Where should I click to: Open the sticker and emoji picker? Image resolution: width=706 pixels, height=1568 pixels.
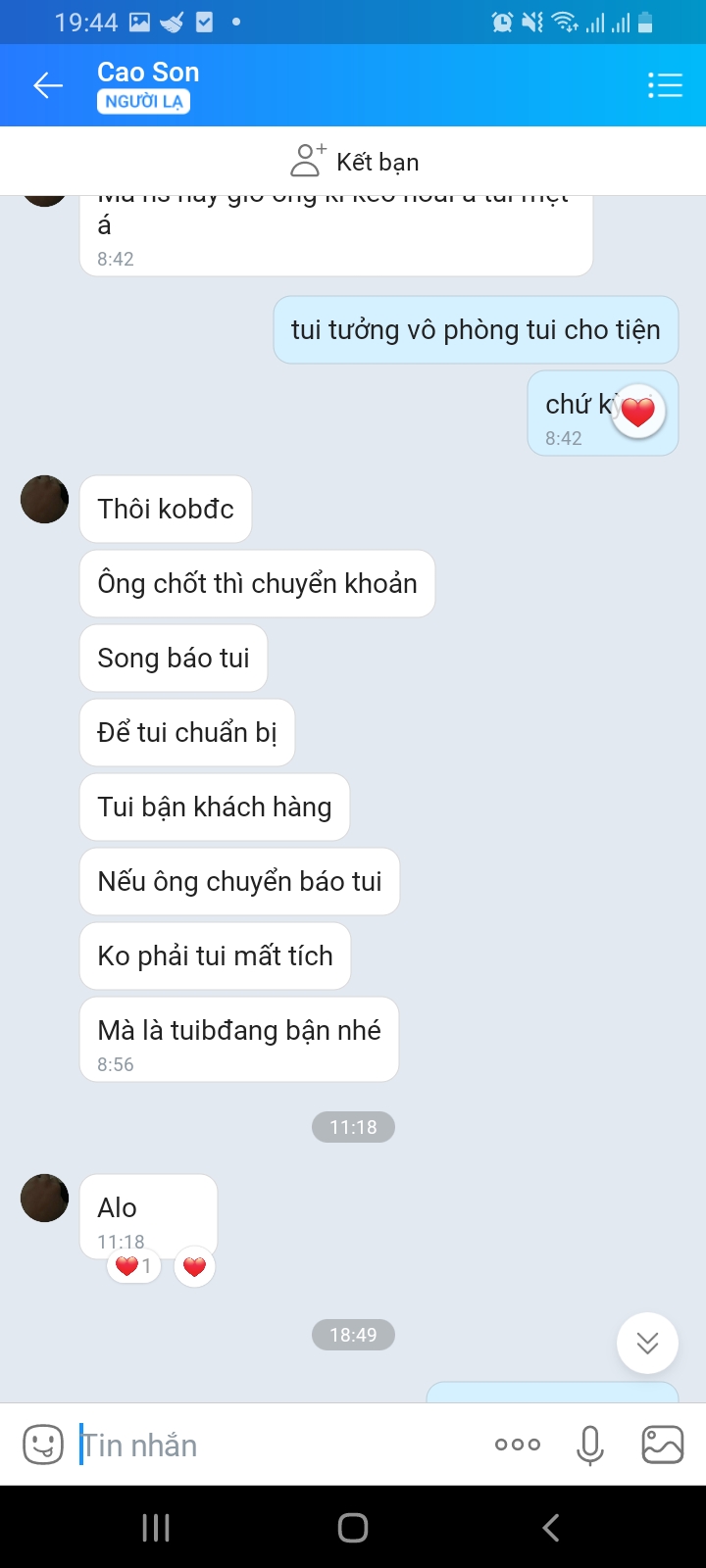(x=43, y=1445)
